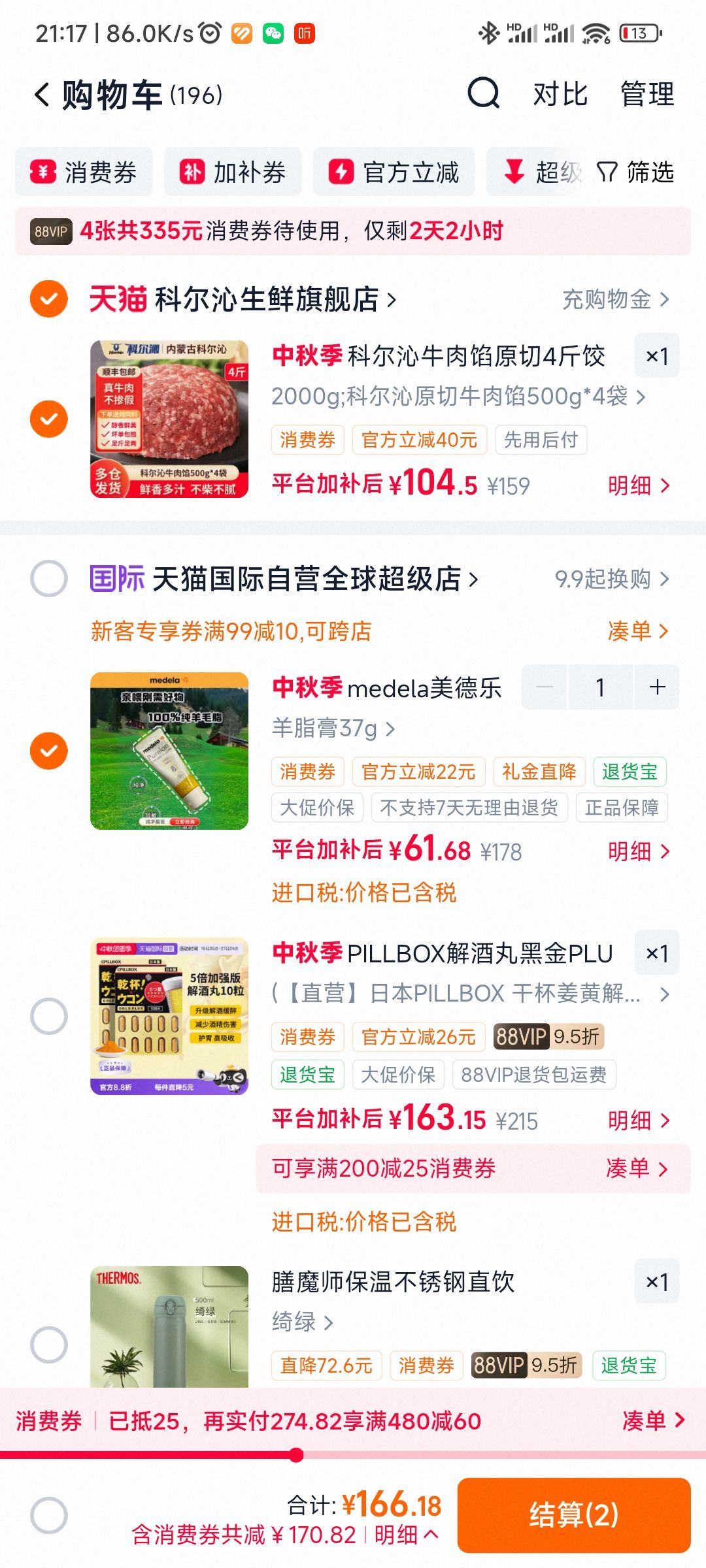Open 9.9起换购 offer
The width and height of the screenshot is (706, 1568).
(x=613, y=578)
